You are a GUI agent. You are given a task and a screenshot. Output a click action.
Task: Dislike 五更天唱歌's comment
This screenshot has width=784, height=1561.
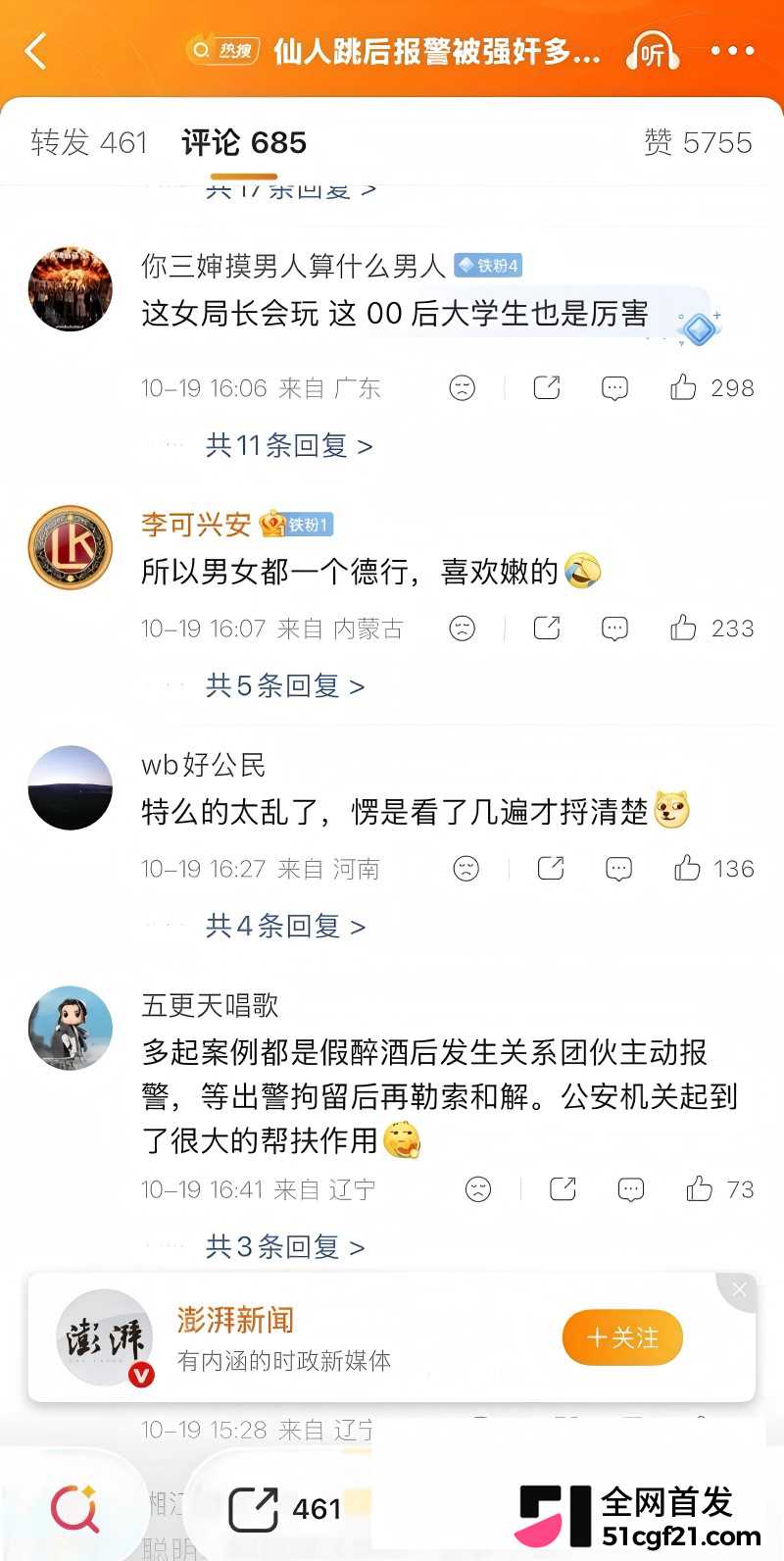click(478, 1189)
